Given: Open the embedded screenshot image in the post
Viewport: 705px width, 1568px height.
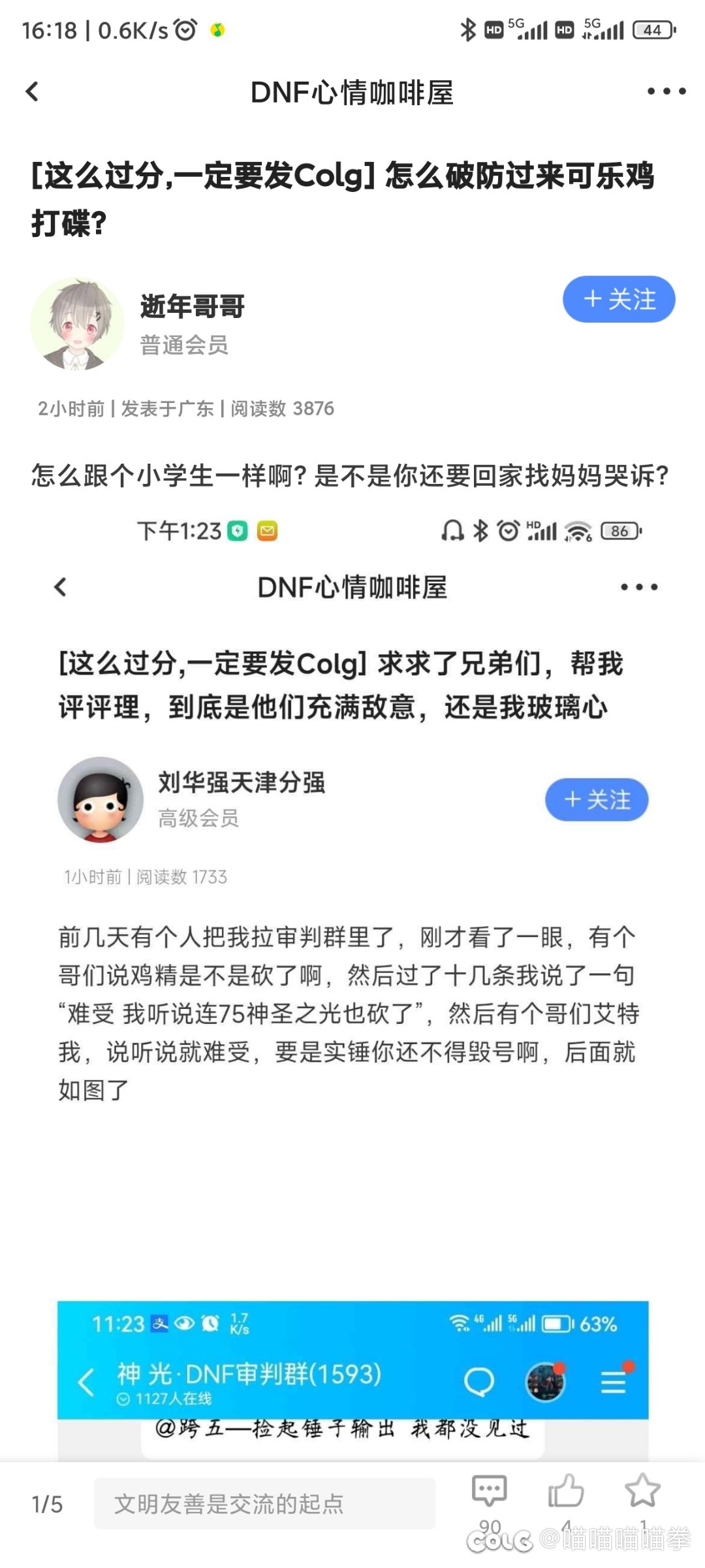Looking at the screenshot, I should click(x=352, y=980).
